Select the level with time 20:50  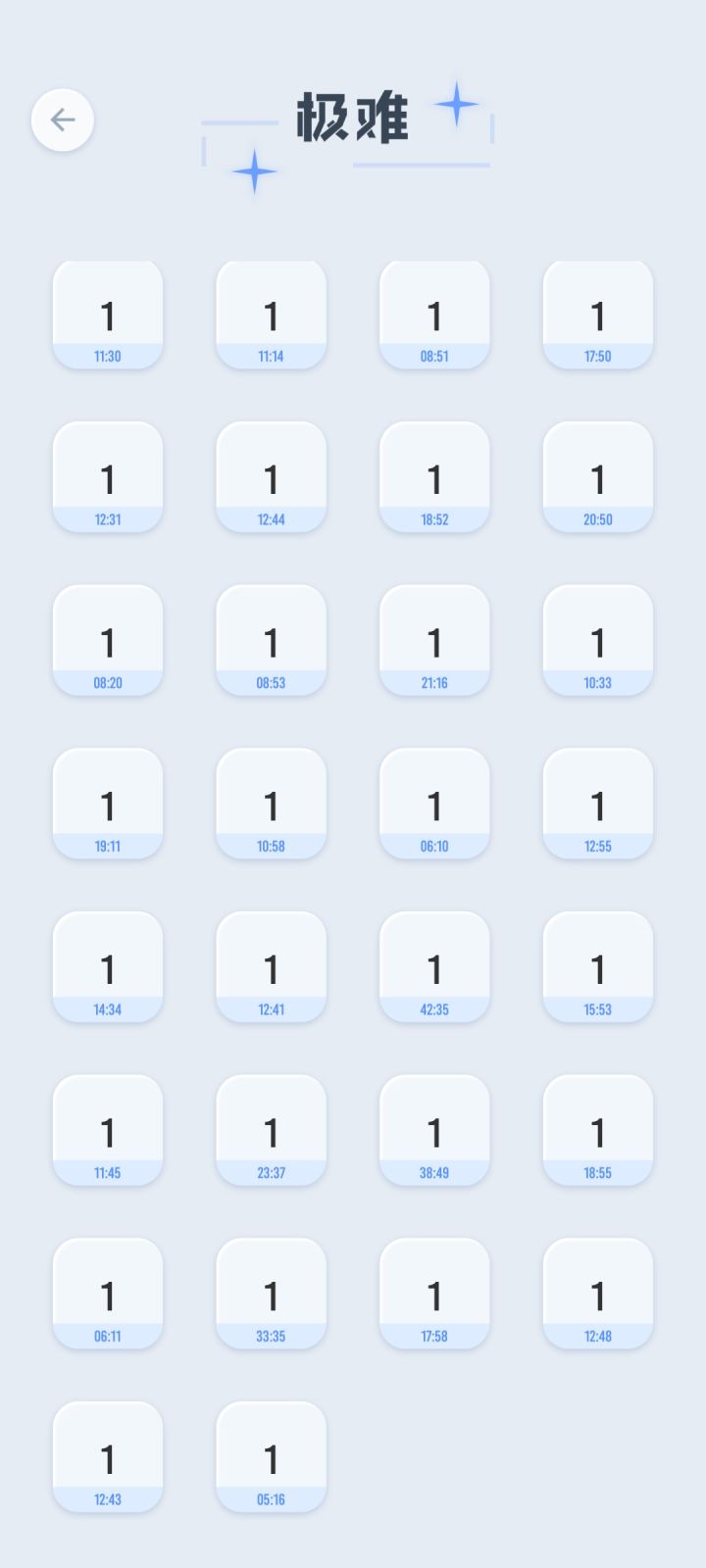click(x=598, y=478)
